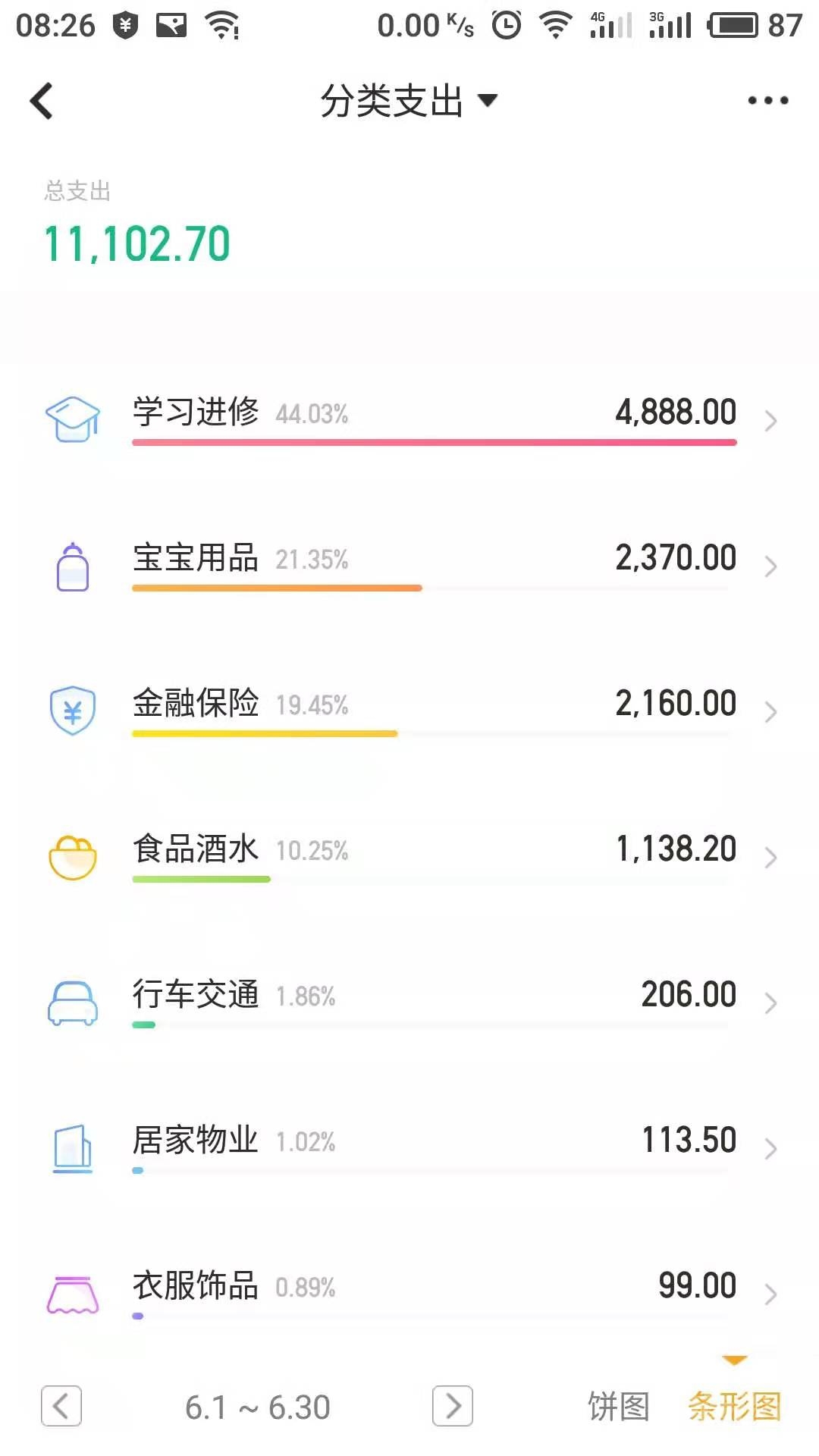Open the three-dot overflow menu

[767, 100]
